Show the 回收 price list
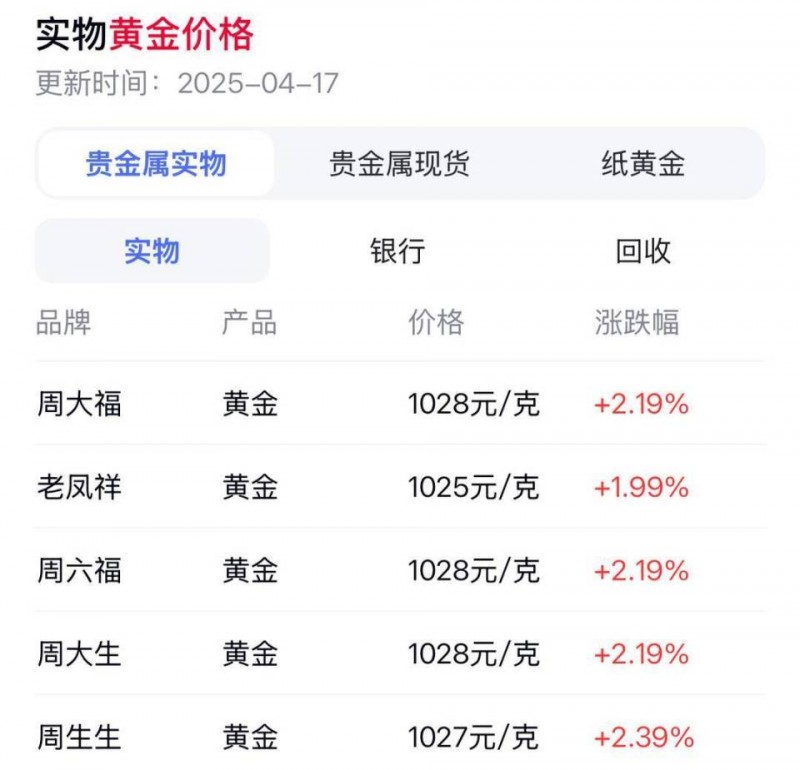The height and width of the screenshot is (770, 800). 643,251
